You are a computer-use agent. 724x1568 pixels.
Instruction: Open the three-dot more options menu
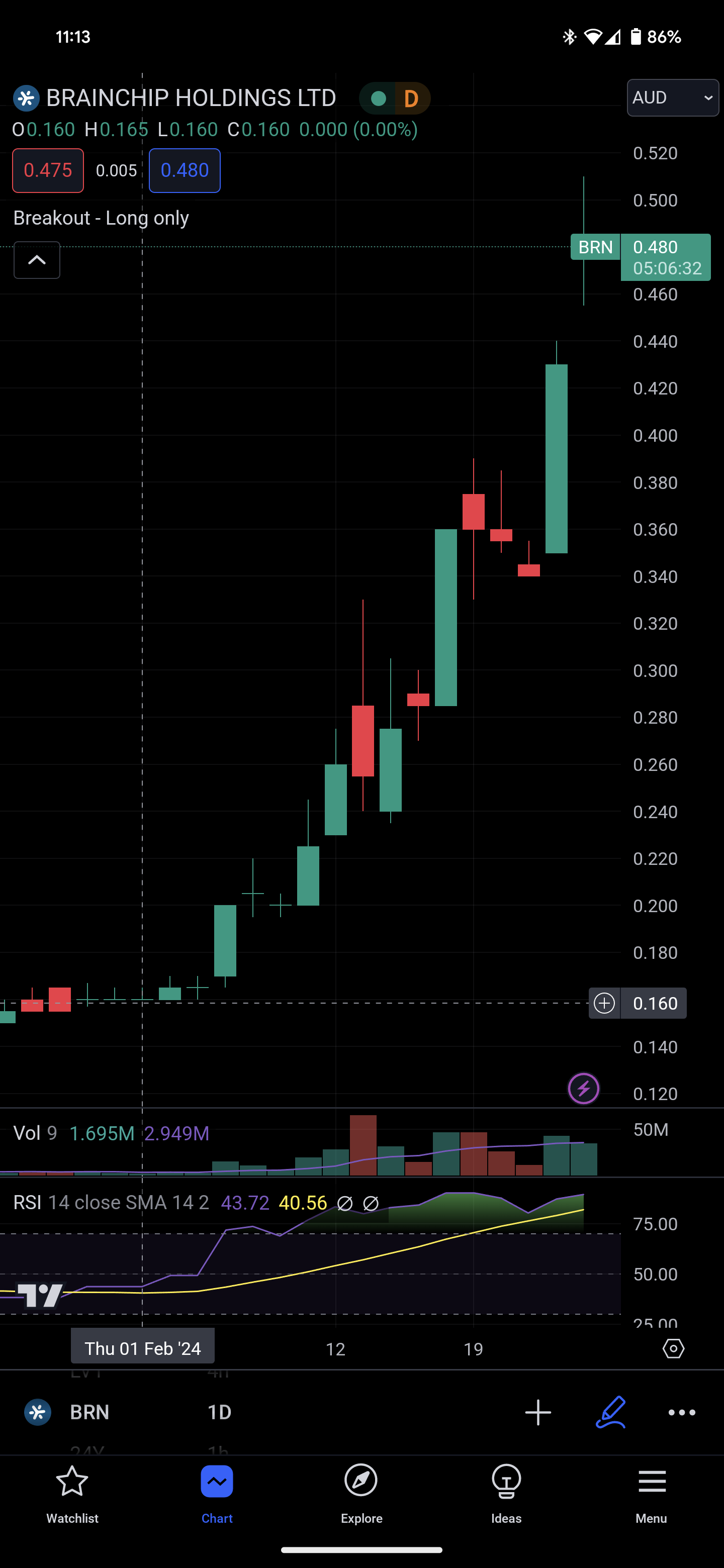pos(681,1412)
